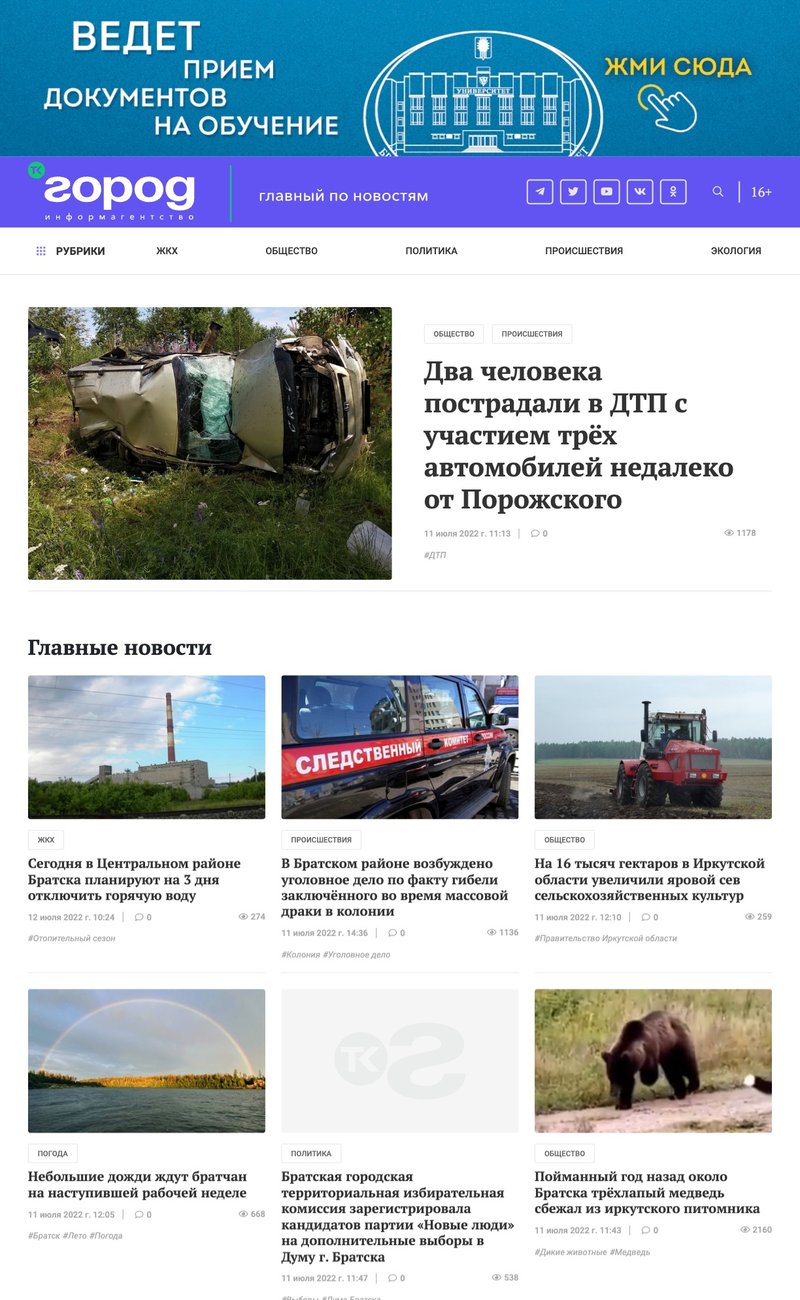The height and width of the screenshot is (1300, 800).
Task: Select the #ДТП tag
Action: click(435, 555)
